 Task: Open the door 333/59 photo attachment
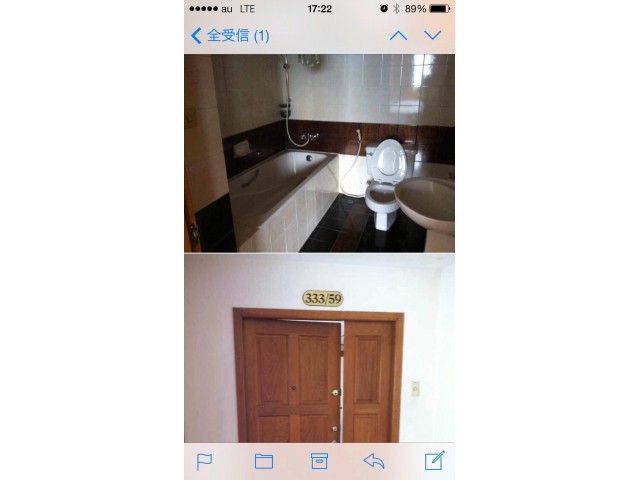click(x=319, y=348)
